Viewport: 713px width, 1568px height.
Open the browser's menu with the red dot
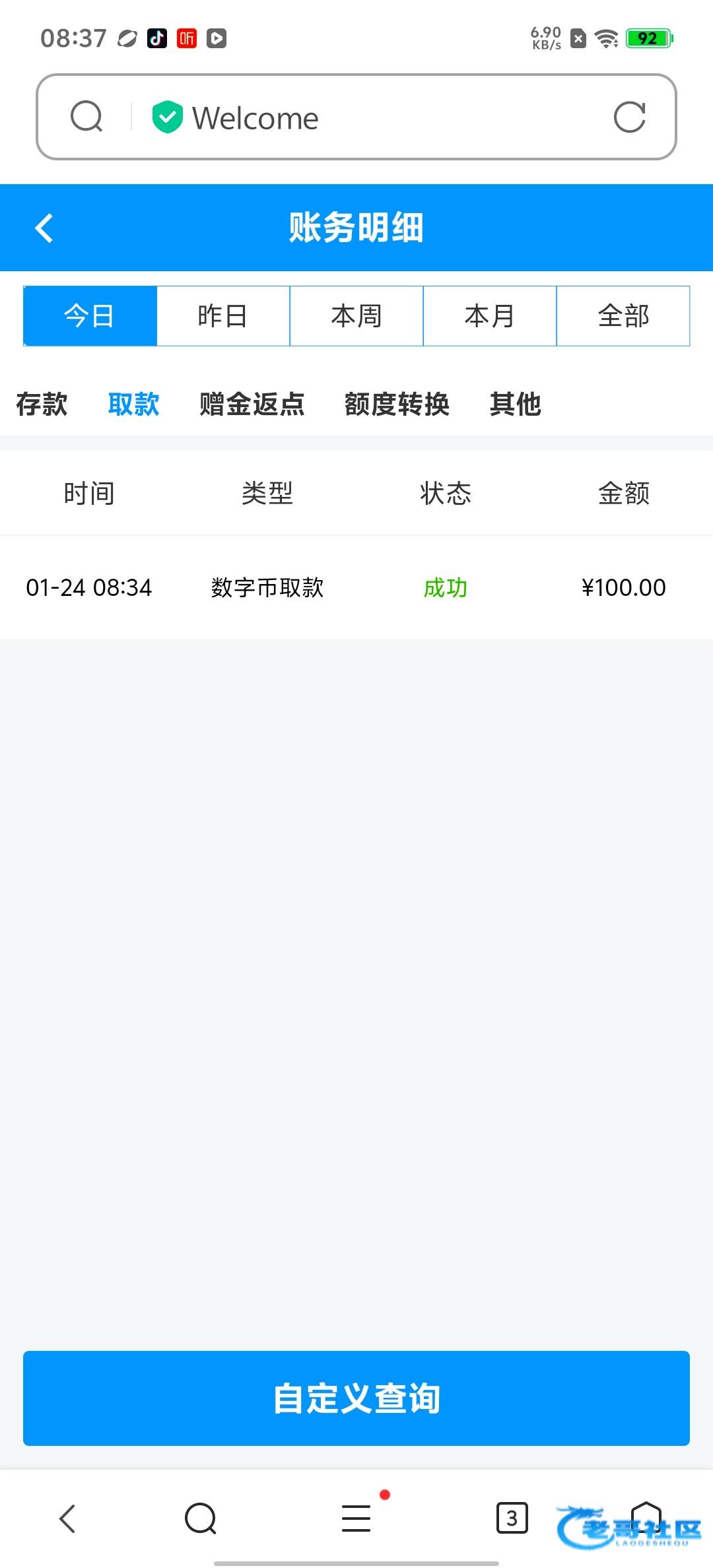tap(356, 1518)
